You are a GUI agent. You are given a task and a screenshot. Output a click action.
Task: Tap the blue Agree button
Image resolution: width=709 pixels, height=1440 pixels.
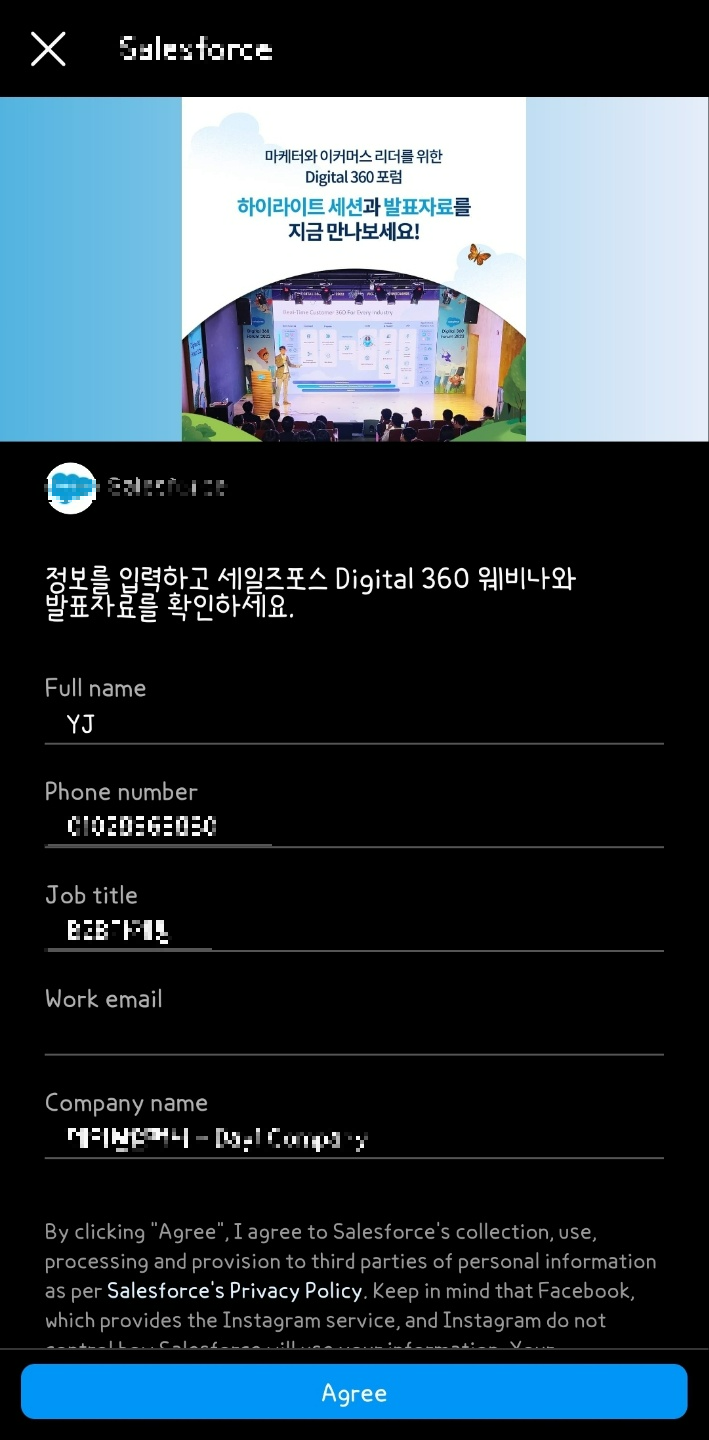click(x=354, y=1392)
